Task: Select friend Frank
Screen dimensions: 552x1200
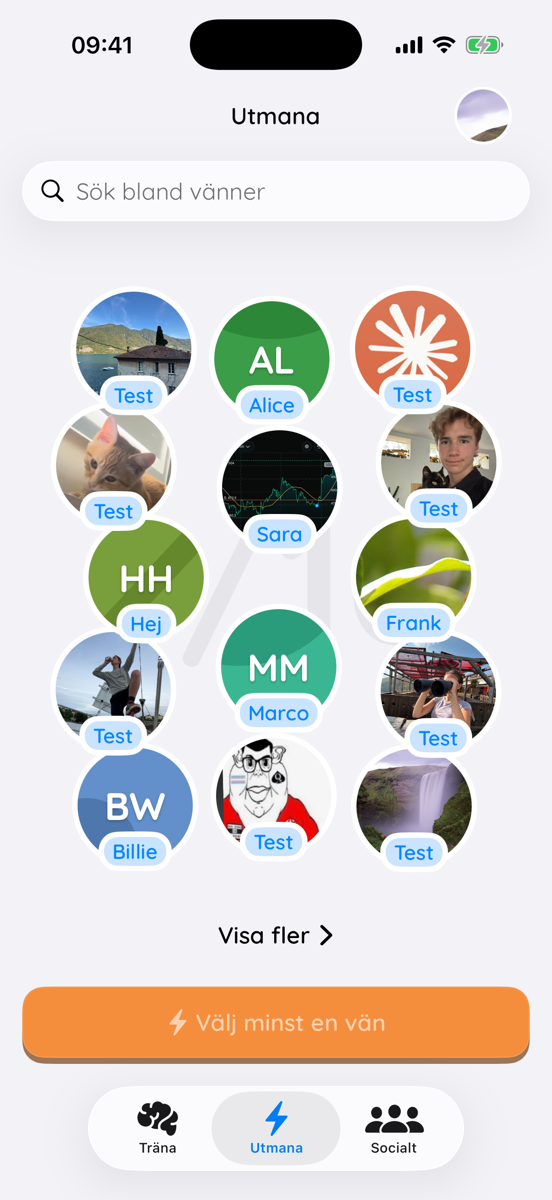Action: point(413,577)
